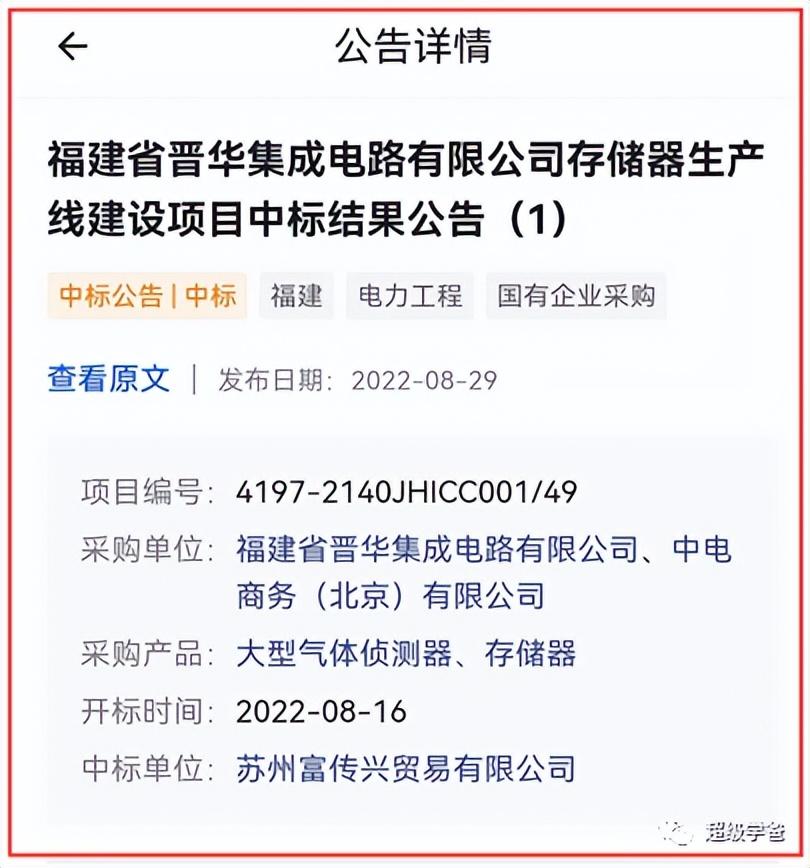Open 苏州富传兴贸易有限公司 company link
The height and width of the screenshot is (868, 810).
coord(406,768)
